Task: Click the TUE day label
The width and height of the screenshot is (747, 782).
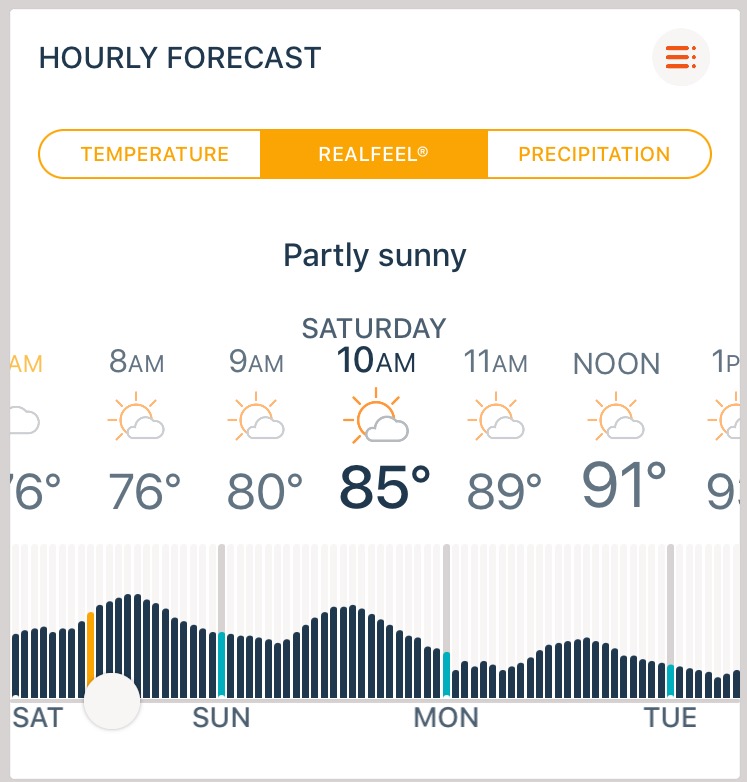Action: 671,717
